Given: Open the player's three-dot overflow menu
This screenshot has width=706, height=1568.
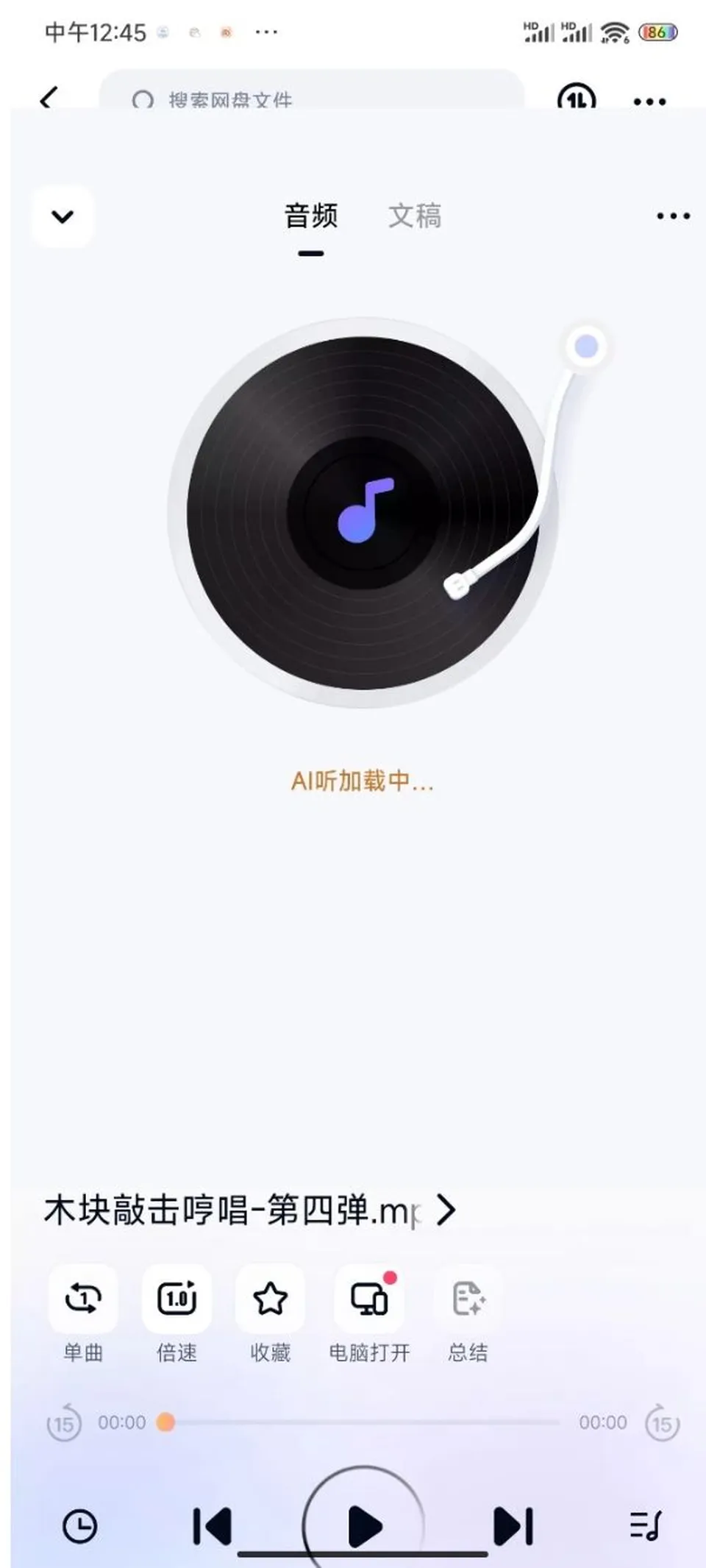Looking at the screenshot, I should pos(673,216).
